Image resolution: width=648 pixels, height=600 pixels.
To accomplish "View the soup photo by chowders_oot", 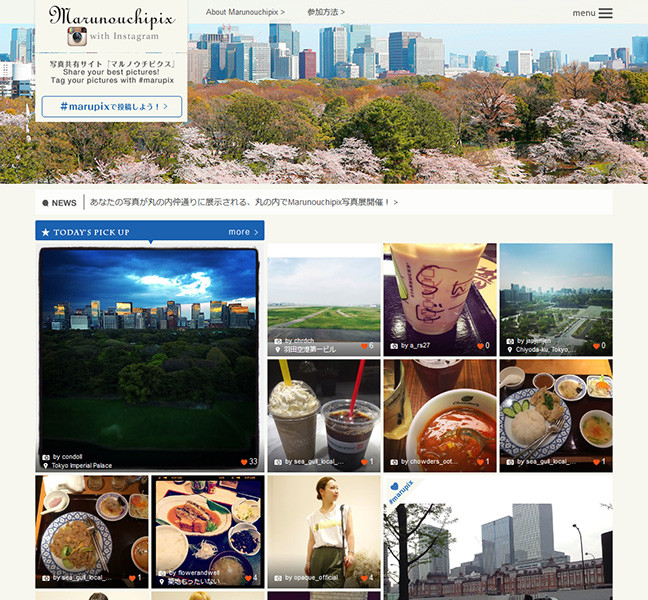I will (x=439, y=415).
